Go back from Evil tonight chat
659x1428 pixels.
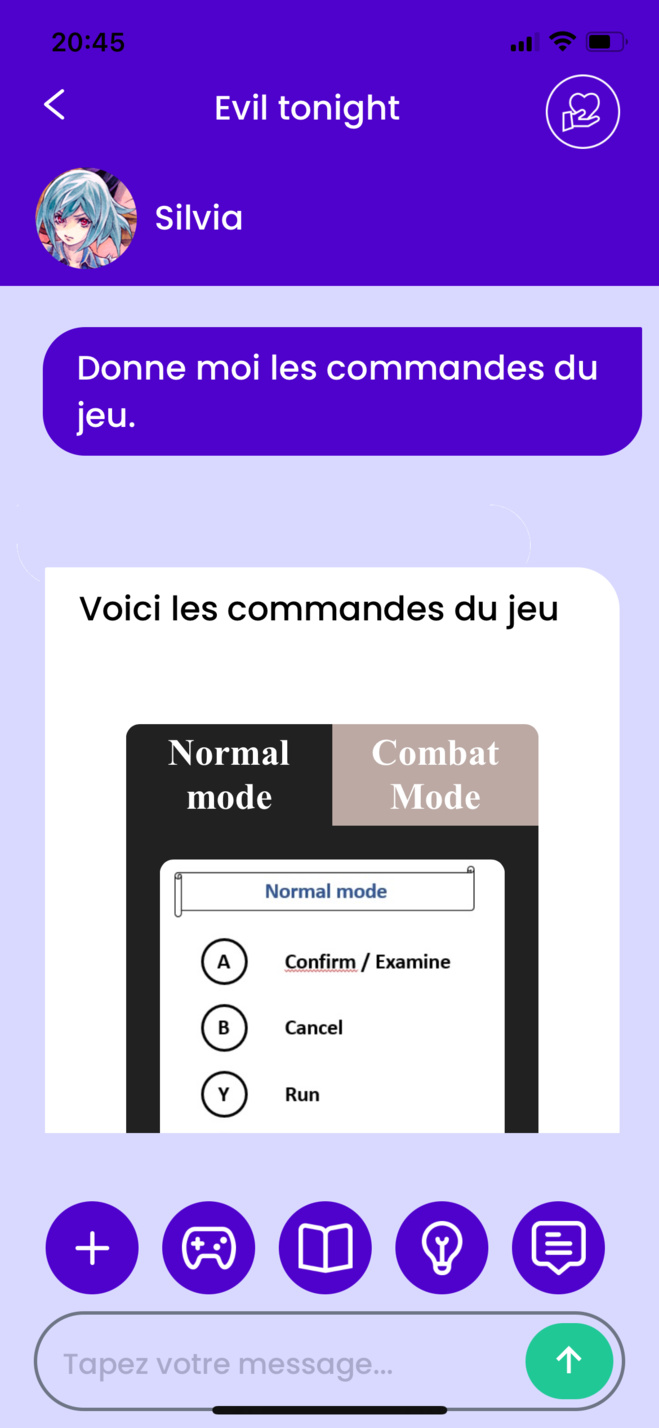point(55,105)
